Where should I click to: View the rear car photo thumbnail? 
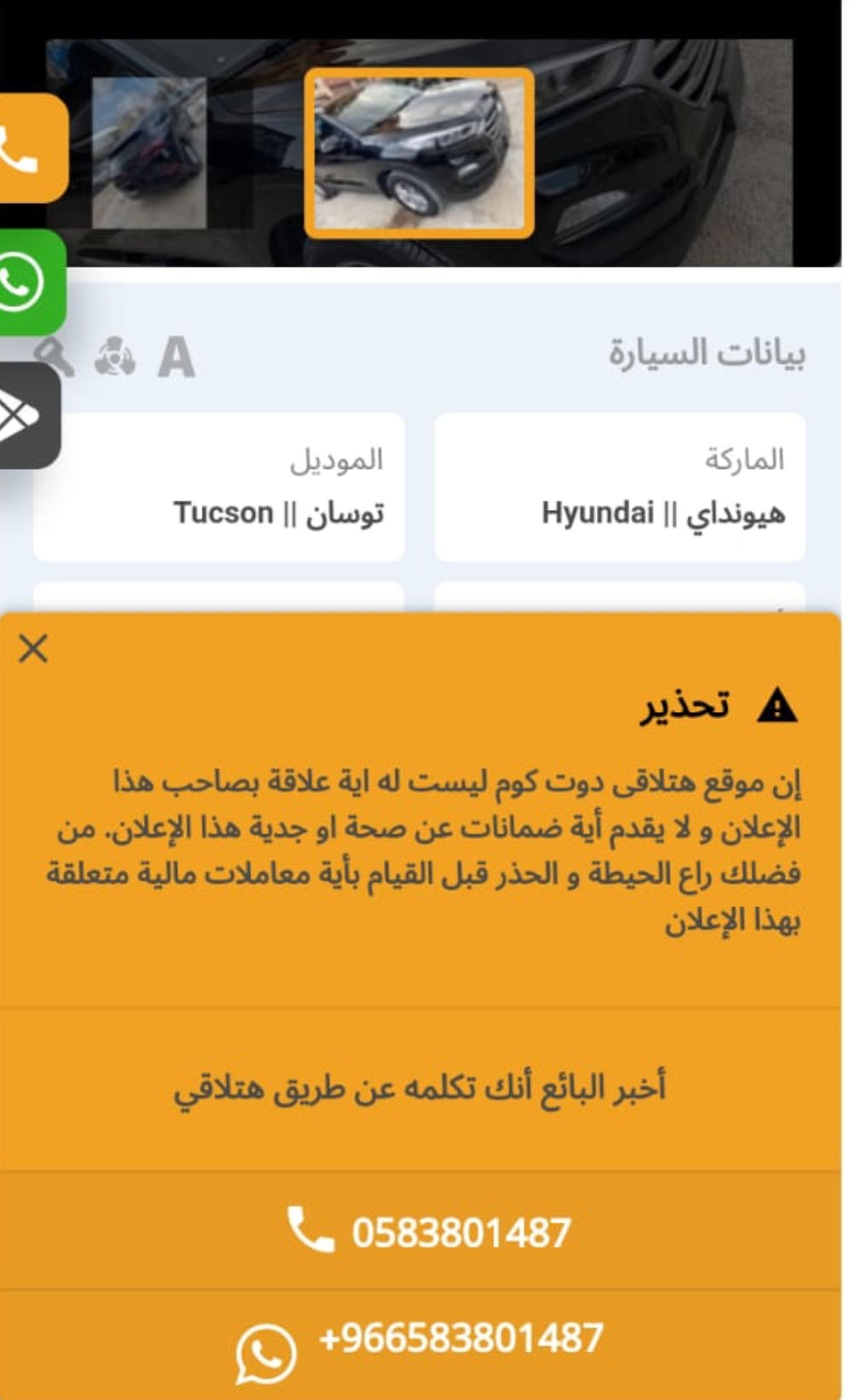149,153
